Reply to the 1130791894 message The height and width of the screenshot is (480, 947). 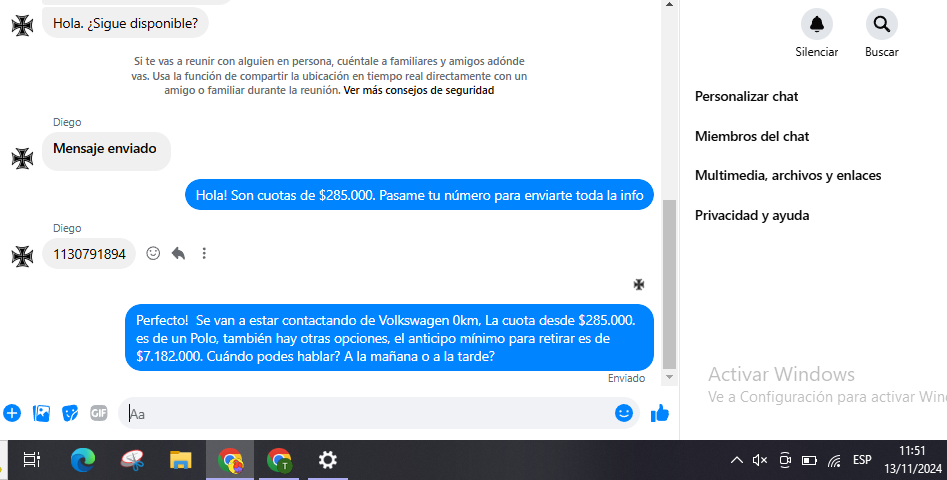(178, 254)
